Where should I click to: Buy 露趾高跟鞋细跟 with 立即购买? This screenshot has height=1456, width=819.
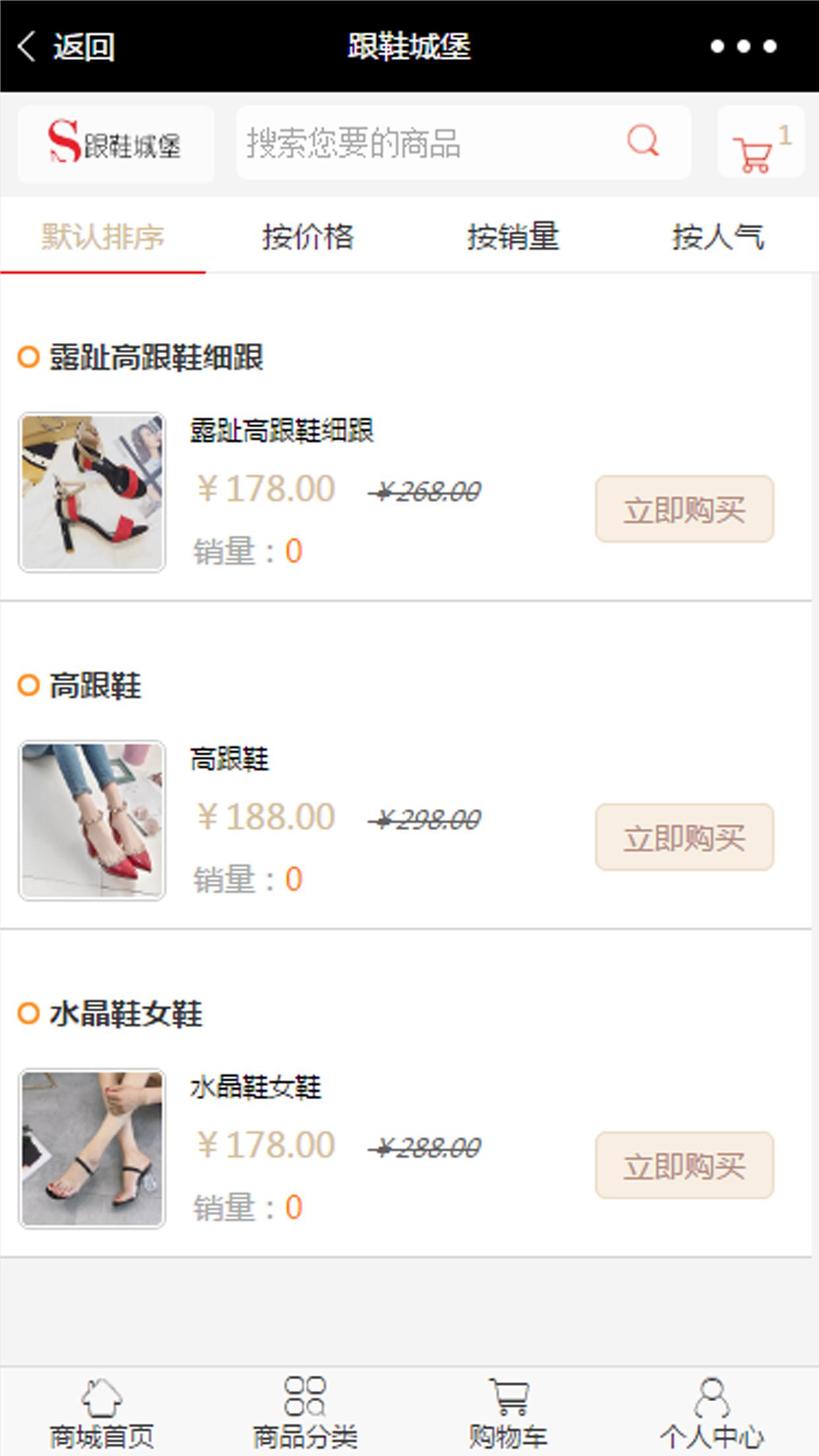click(684, 510)
